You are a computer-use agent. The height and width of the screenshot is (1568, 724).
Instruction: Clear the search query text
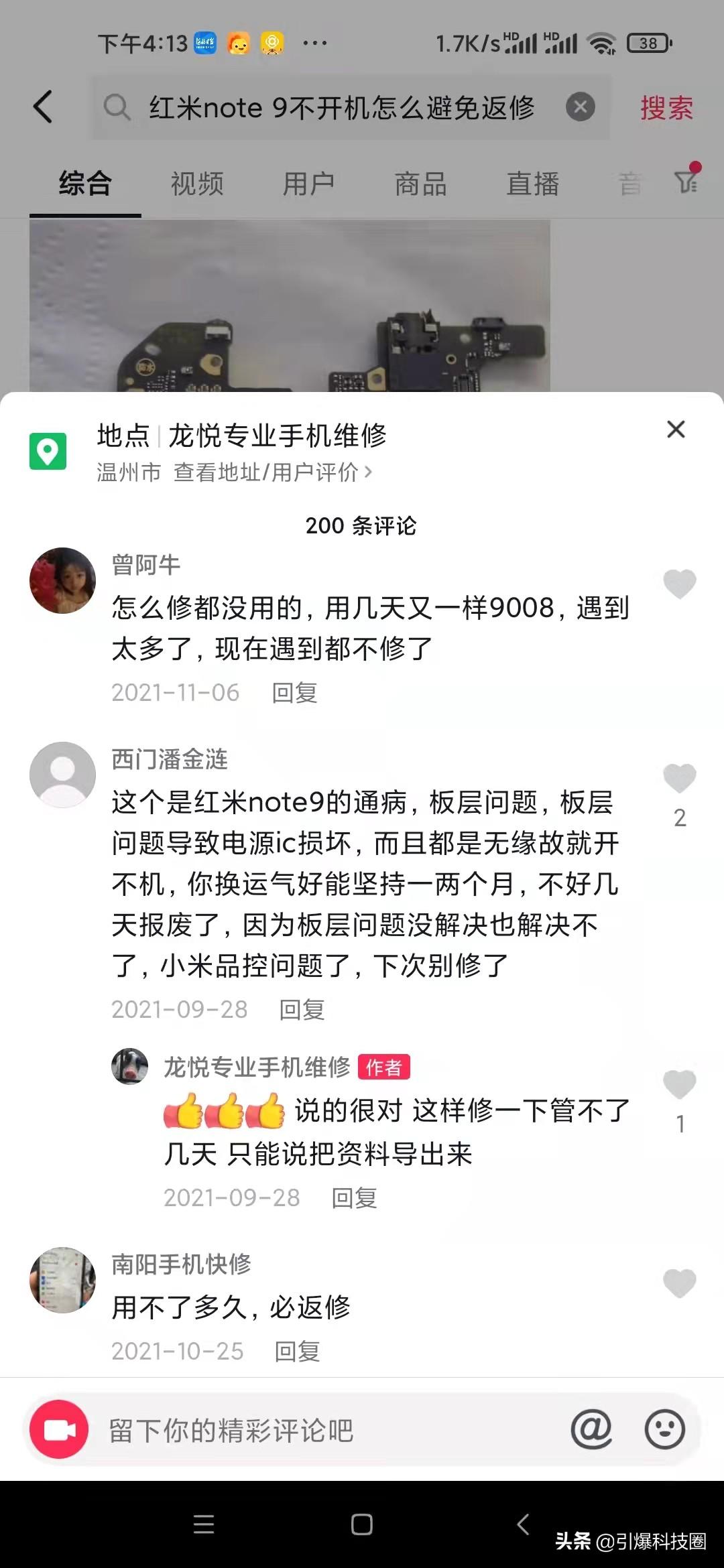point(580,107)
